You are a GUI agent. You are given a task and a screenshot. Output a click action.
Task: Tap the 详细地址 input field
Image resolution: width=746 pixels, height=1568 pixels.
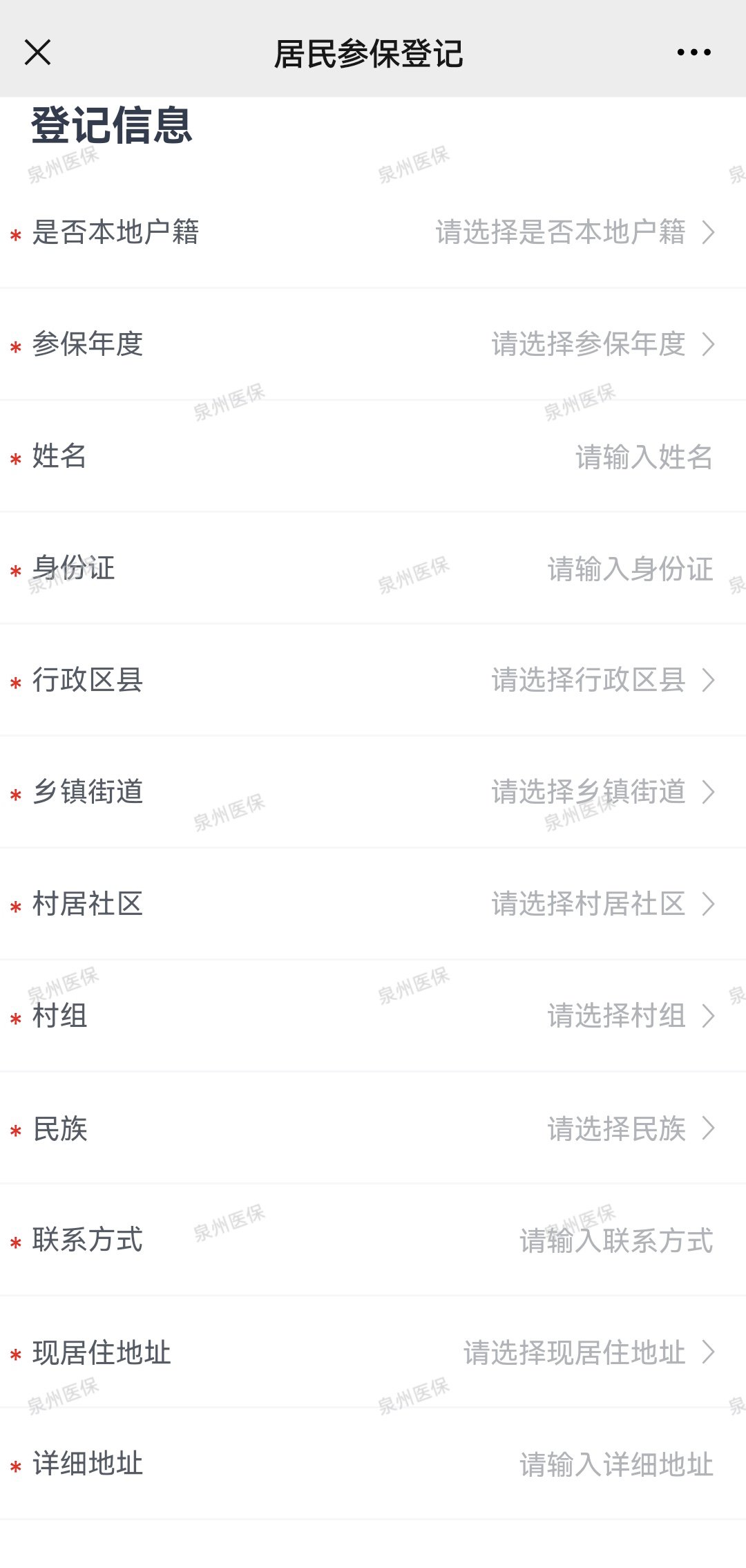373,1464
